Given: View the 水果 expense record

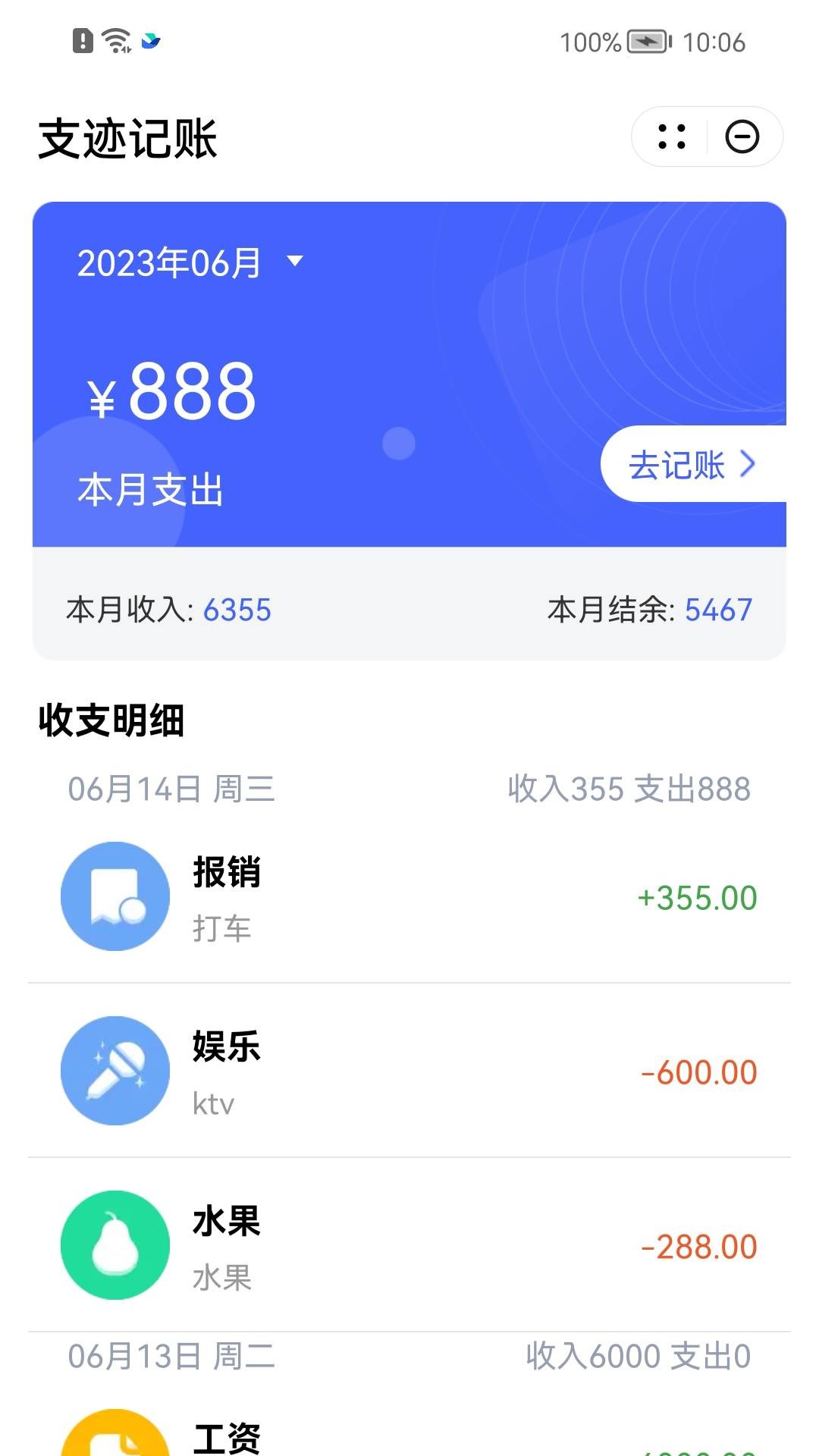Looking at the screenshot, I should tap(409, 1246).
